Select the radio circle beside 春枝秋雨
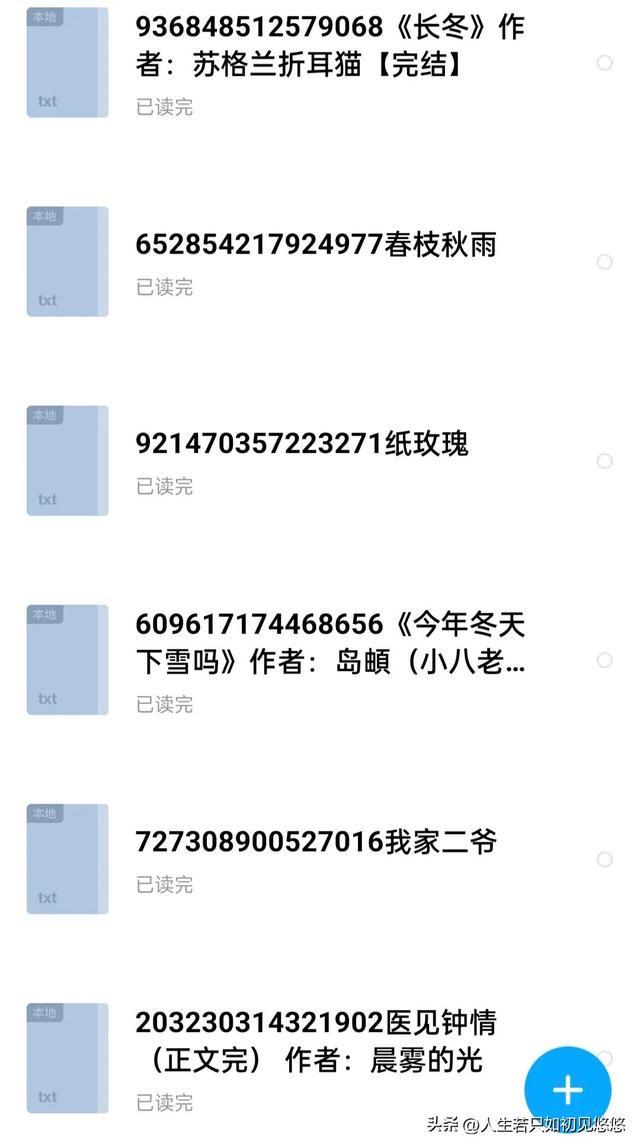The width and height of the screenshot is (640, 1147). point(604,262)
